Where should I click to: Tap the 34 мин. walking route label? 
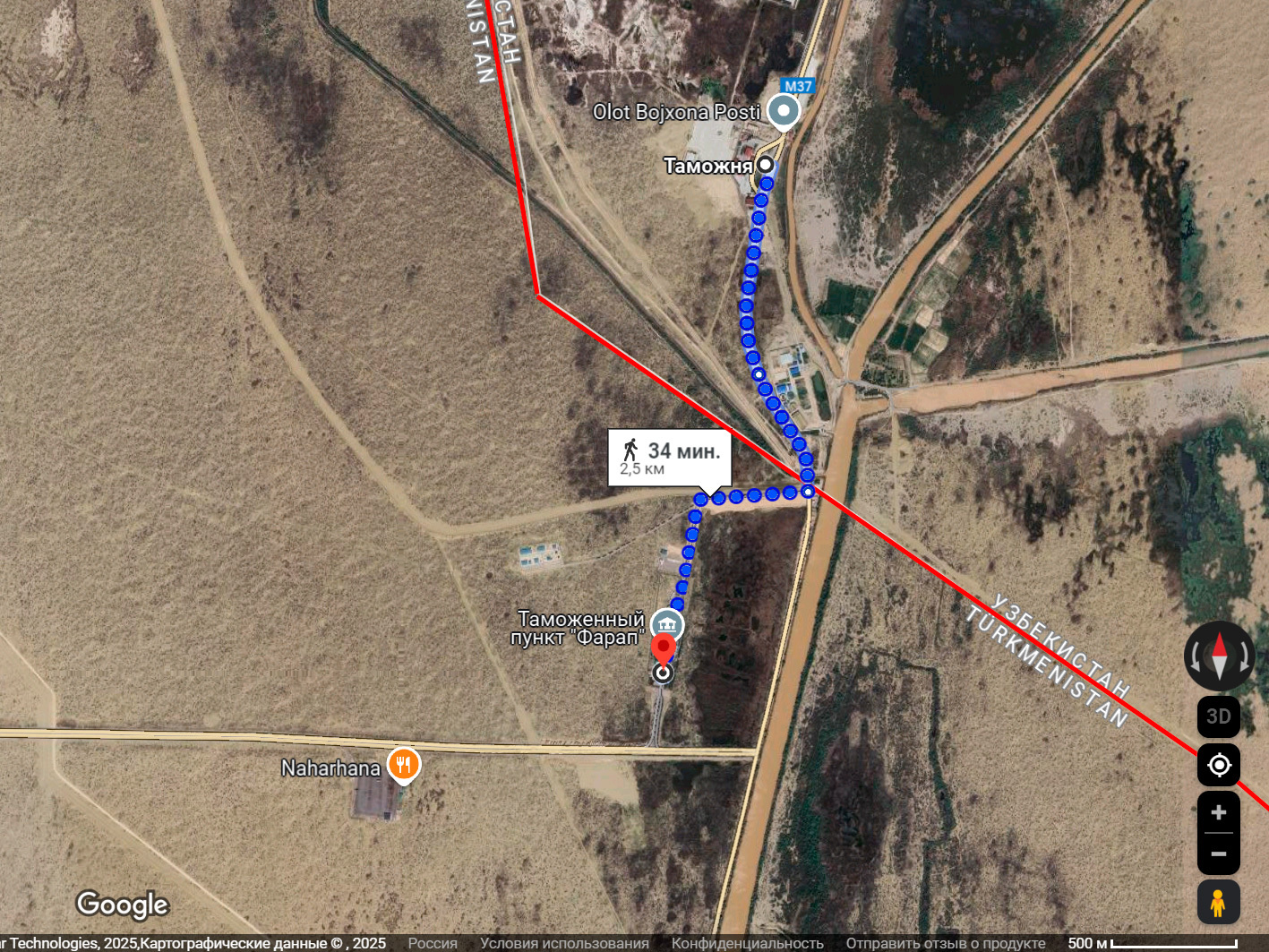[670, 458]
